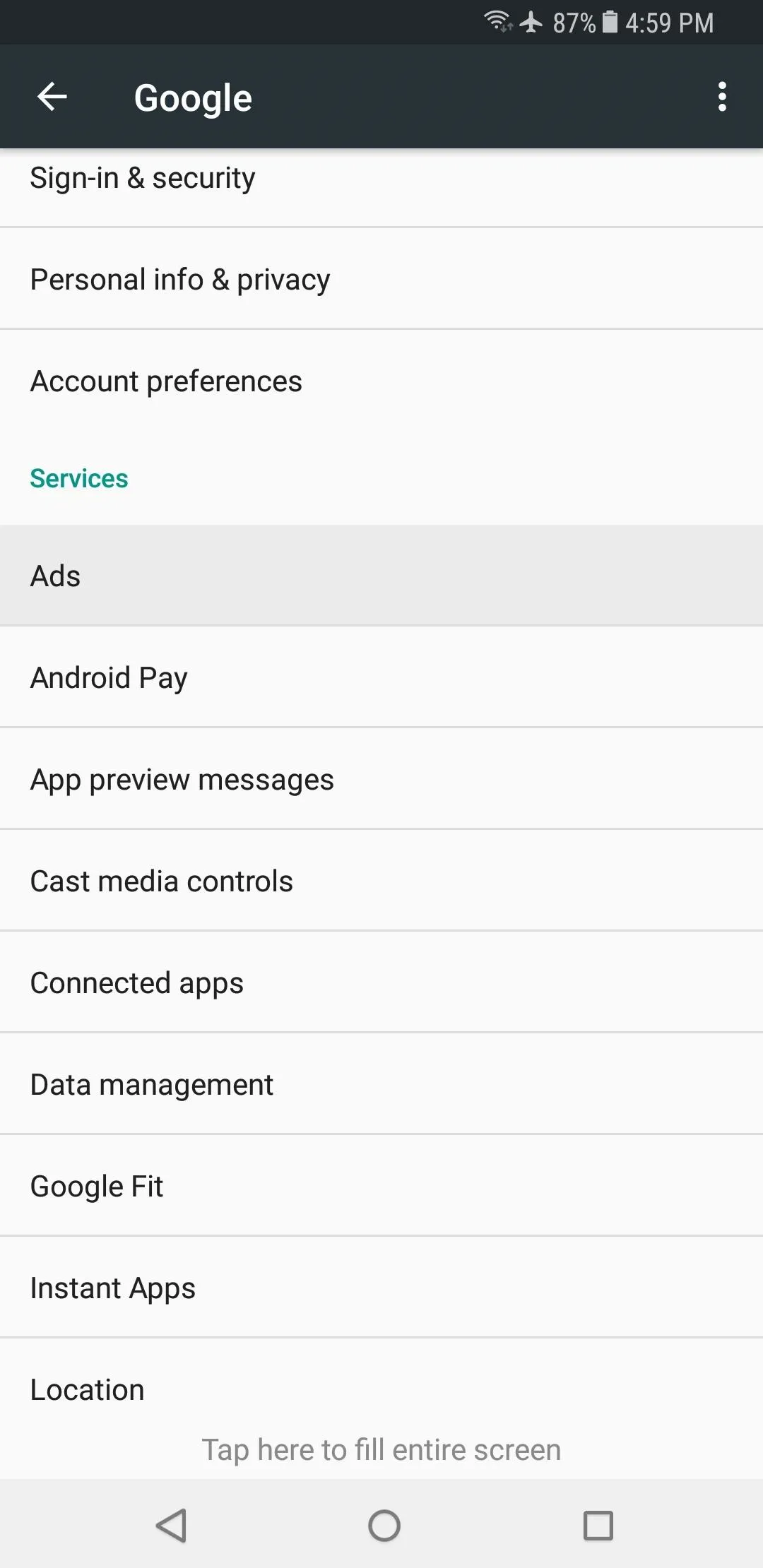Open Cast media controls
This screenshot has height=1568, width=763.
pyautogui.click(x=381, y=881)
